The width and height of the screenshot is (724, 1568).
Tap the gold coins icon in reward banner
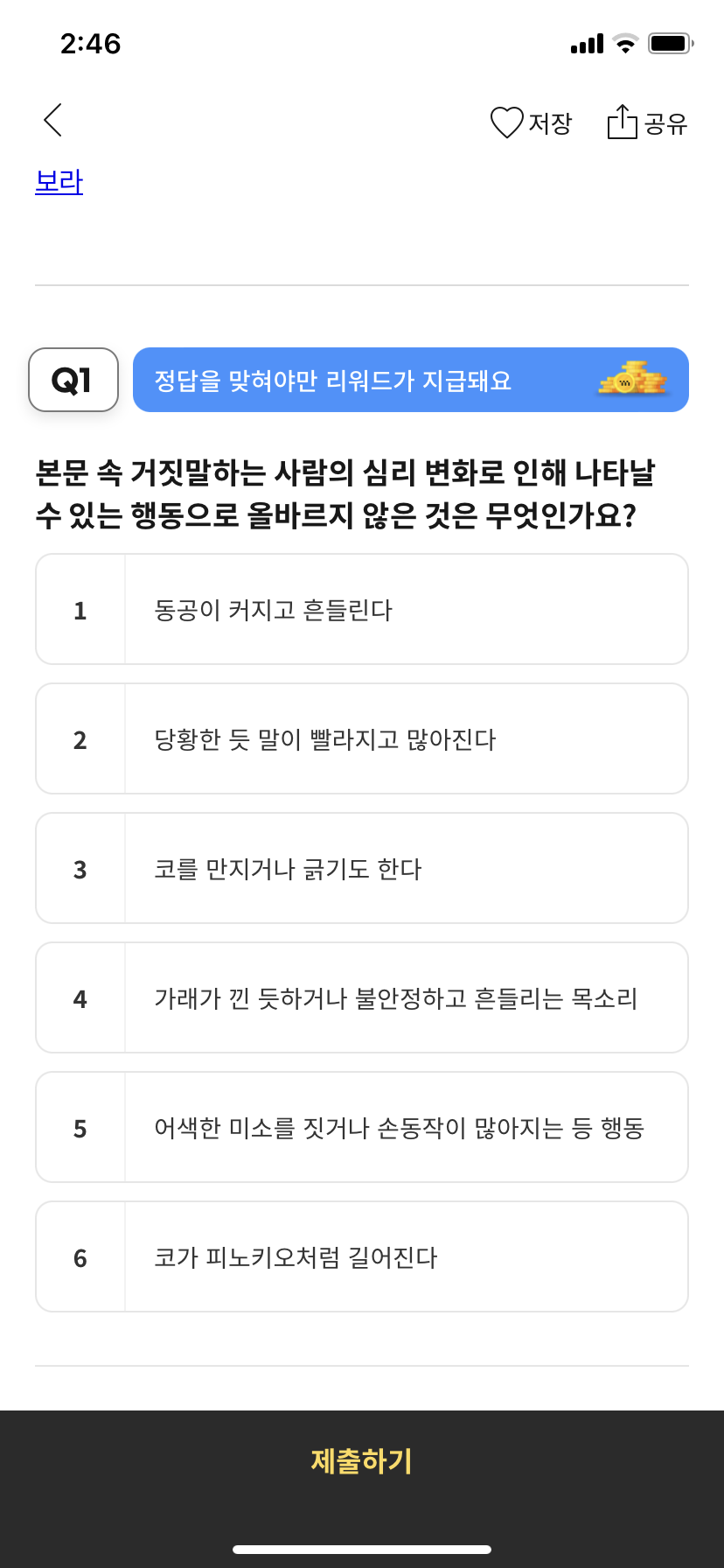(x=631, y=380)
